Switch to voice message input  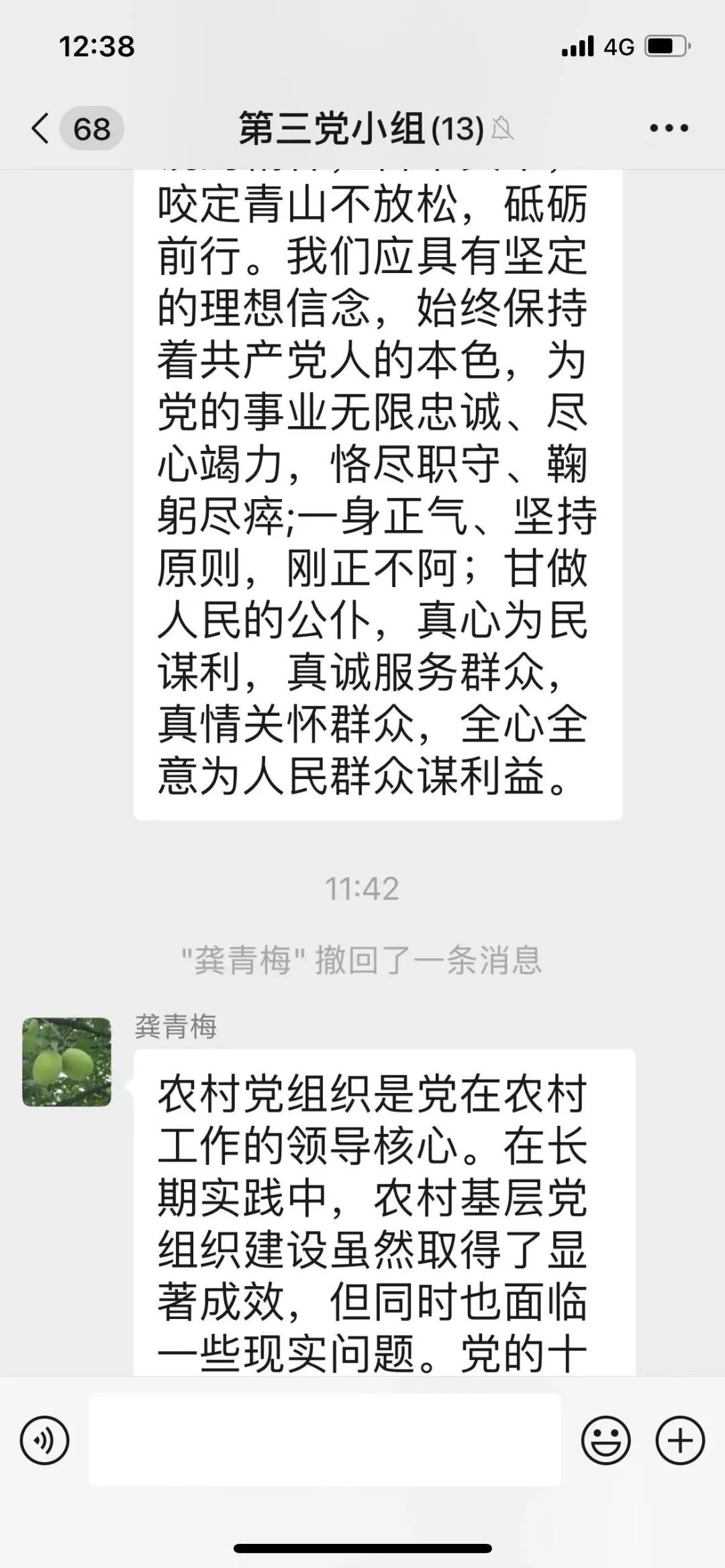pyautogui.click(x=45, y=1440)
